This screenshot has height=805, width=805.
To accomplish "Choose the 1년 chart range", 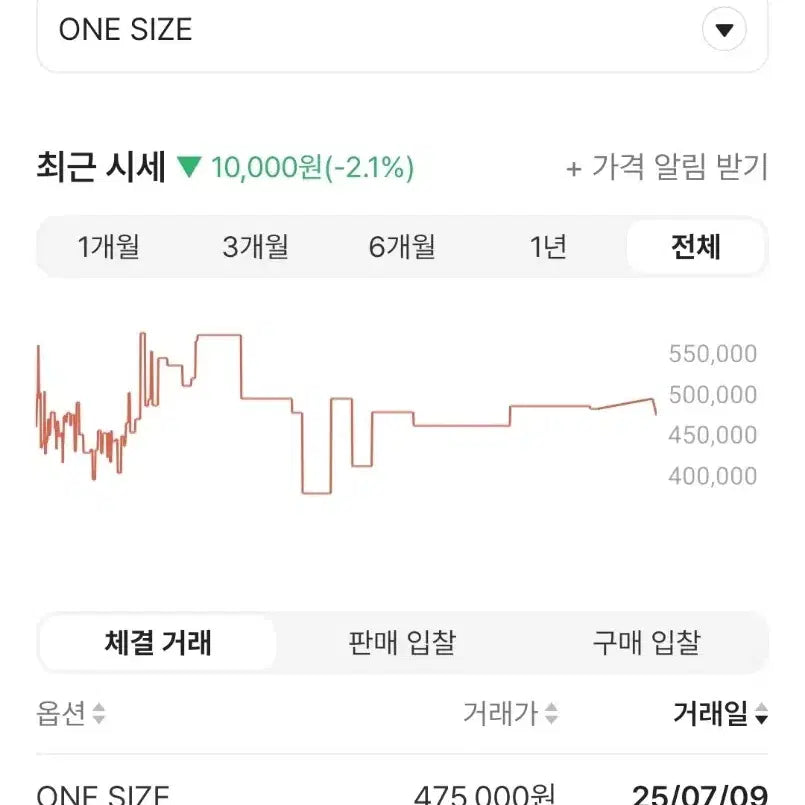I will tap(548, 247).
